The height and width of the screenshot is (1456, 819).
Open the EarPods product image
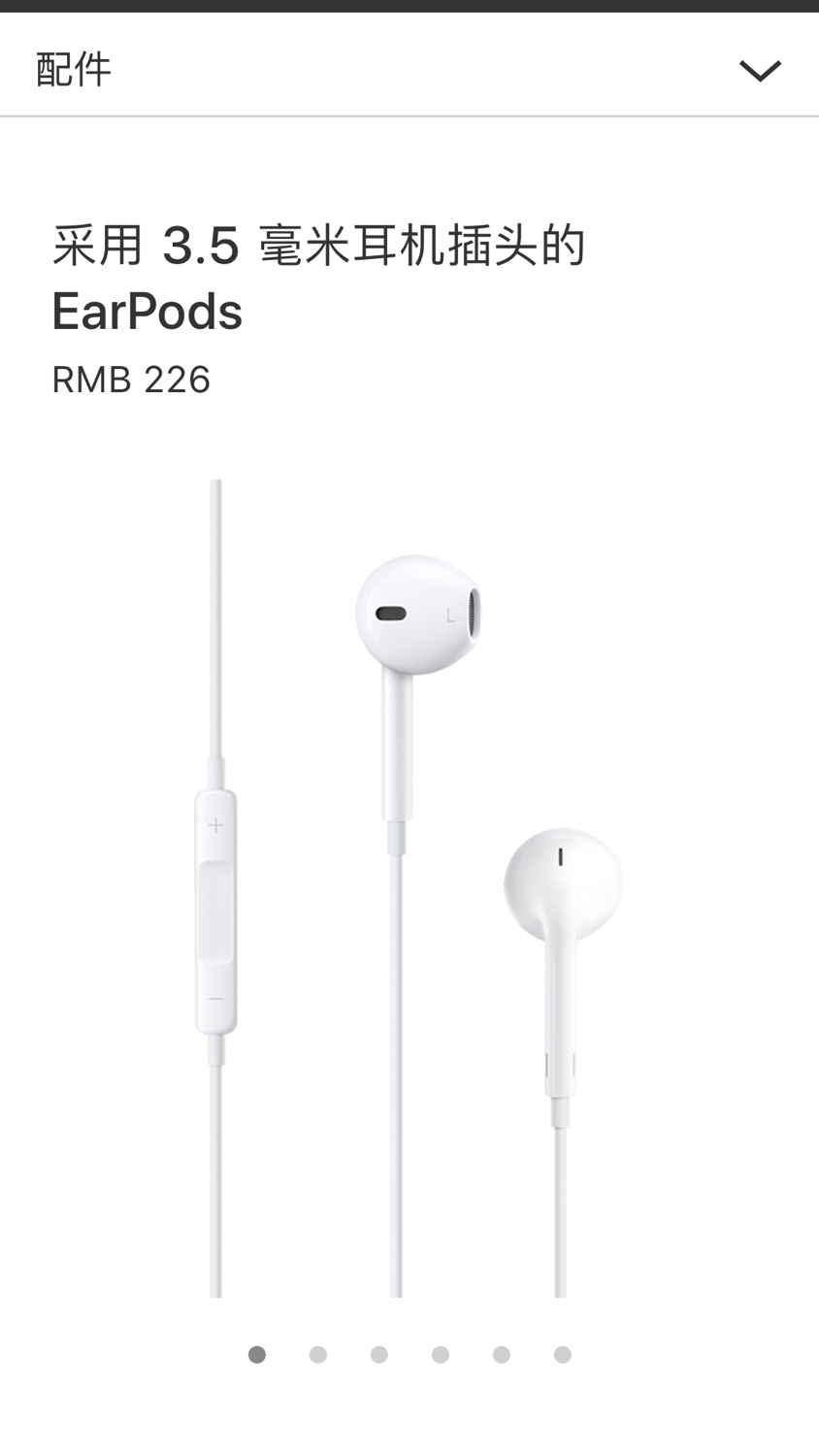tap(409, 887)
